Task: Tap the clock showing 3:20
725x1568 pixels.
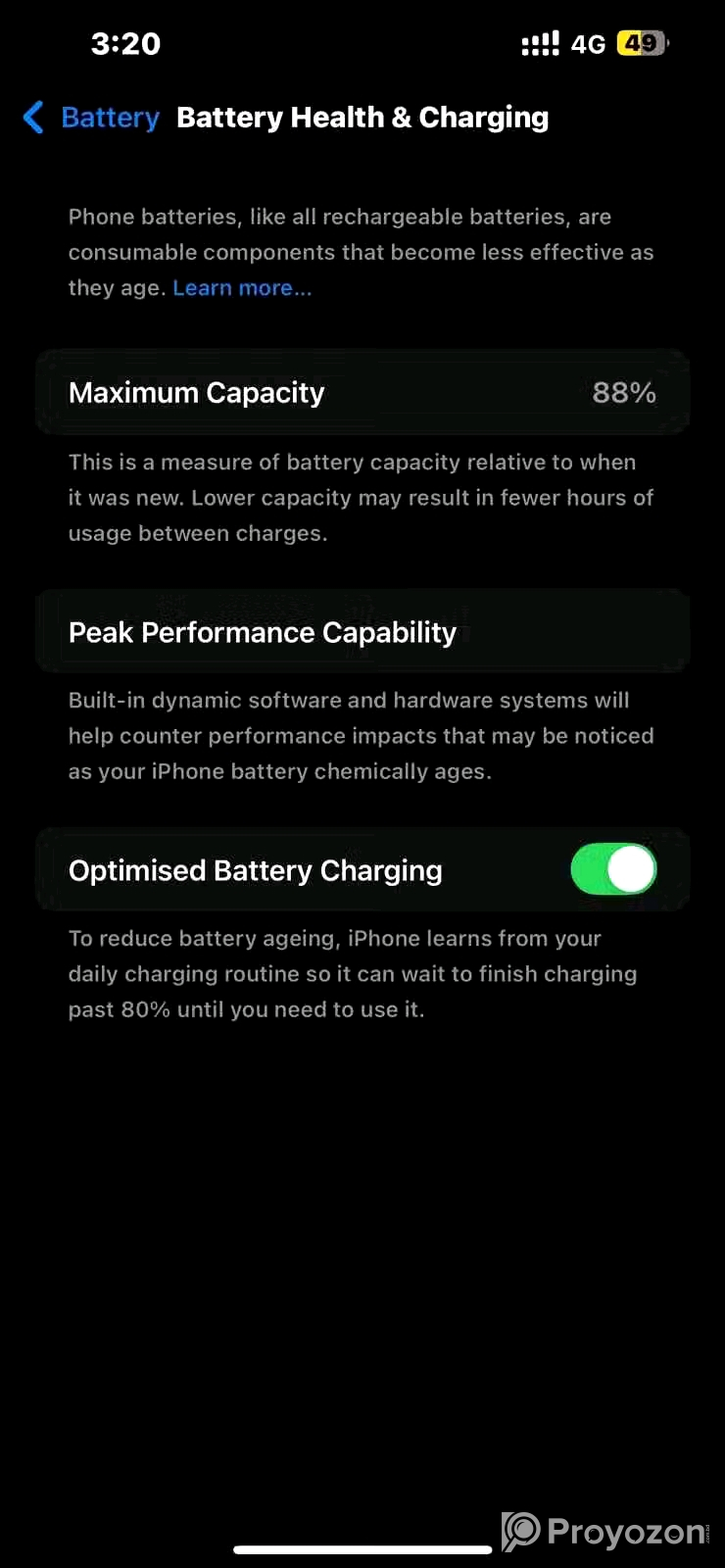Action: click(x=124, y=43)
